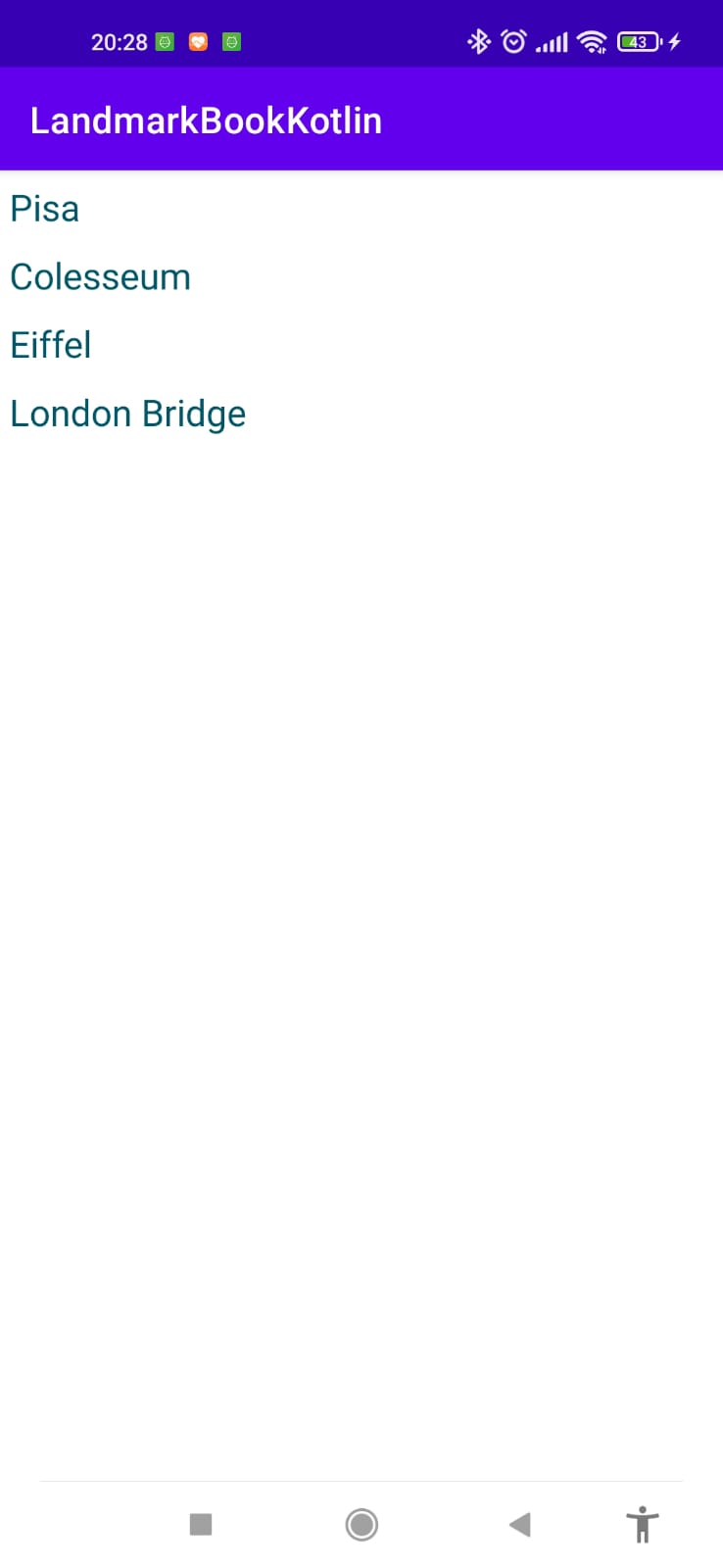View the Eiffel landmark details
This screenshot has height=1568, width=723.
51,345
